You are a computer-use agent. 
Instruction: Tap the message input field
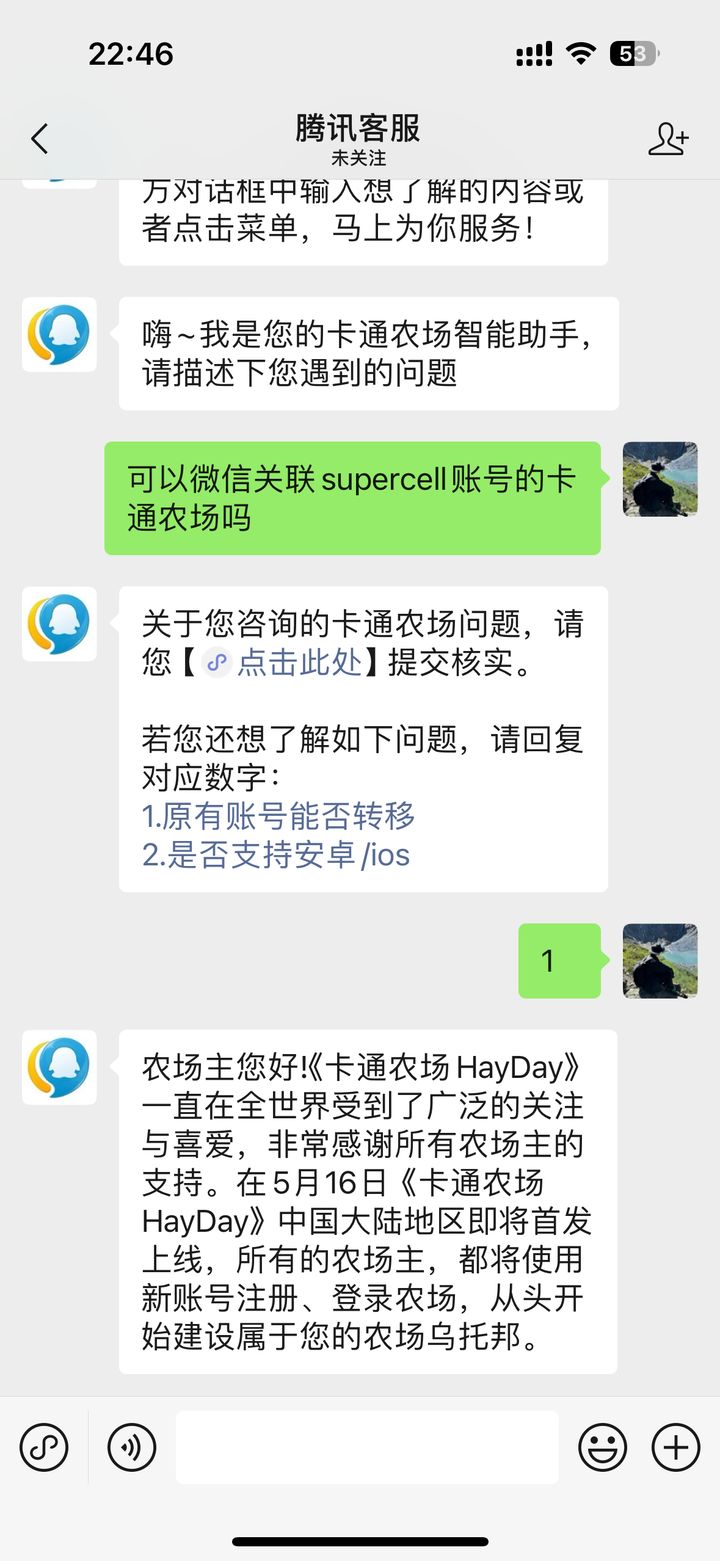click(366, 1447)
